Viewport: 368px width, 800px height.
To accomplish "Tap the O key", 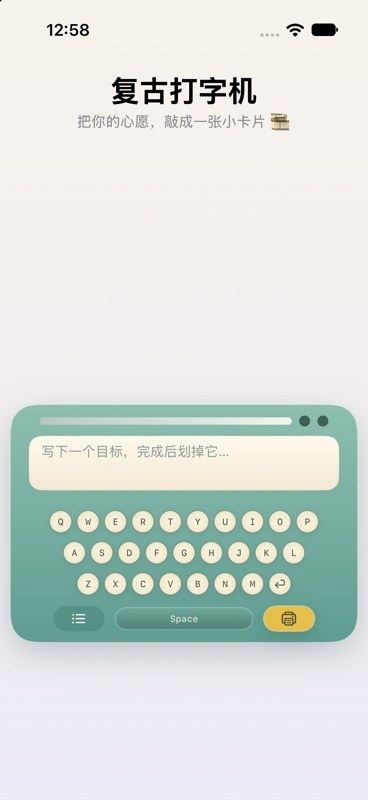I will pos(280,522).
